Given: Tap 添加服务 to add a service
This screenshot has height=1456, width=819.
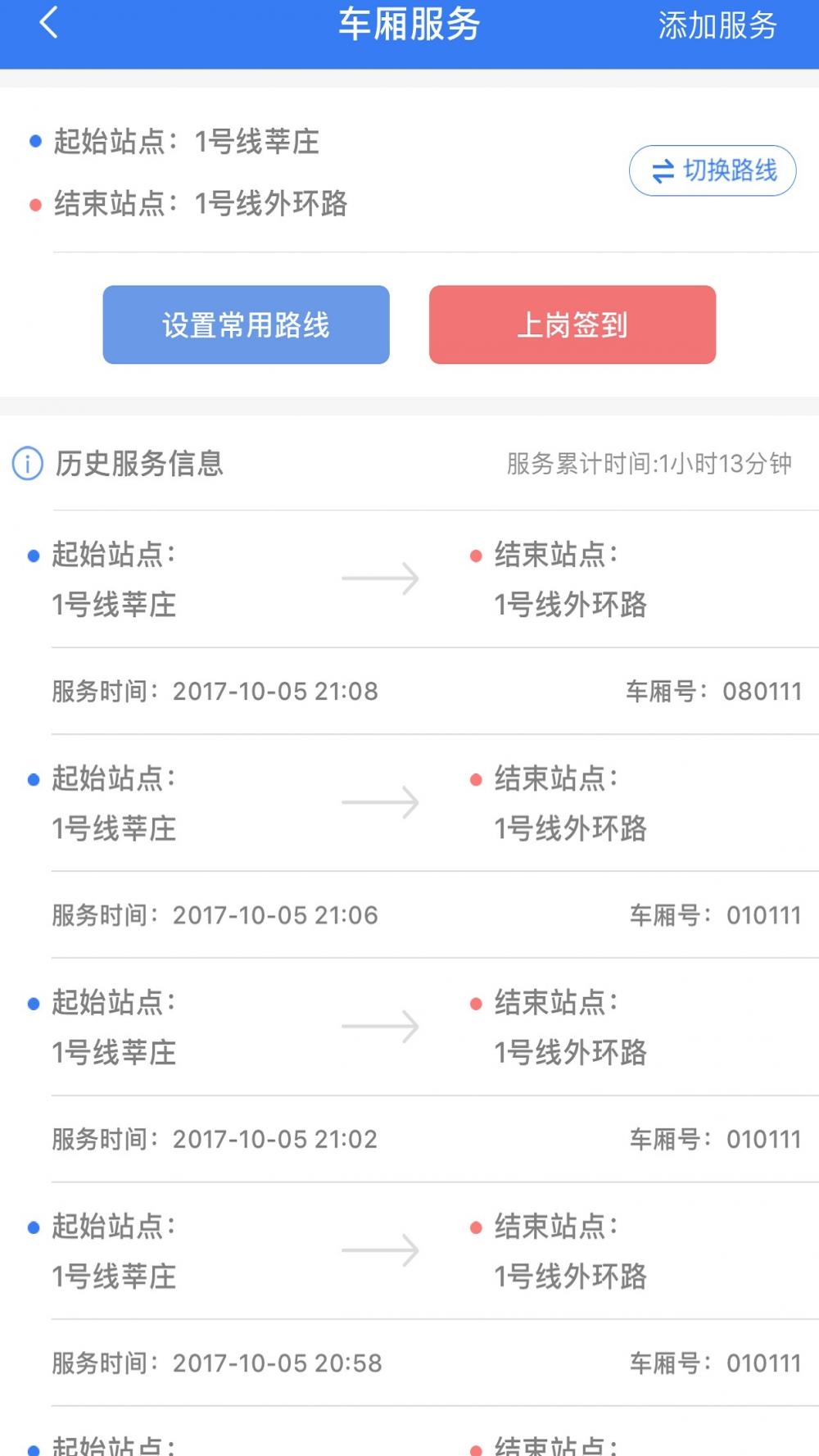Looking at the screenshot, I should click(717, 25).
